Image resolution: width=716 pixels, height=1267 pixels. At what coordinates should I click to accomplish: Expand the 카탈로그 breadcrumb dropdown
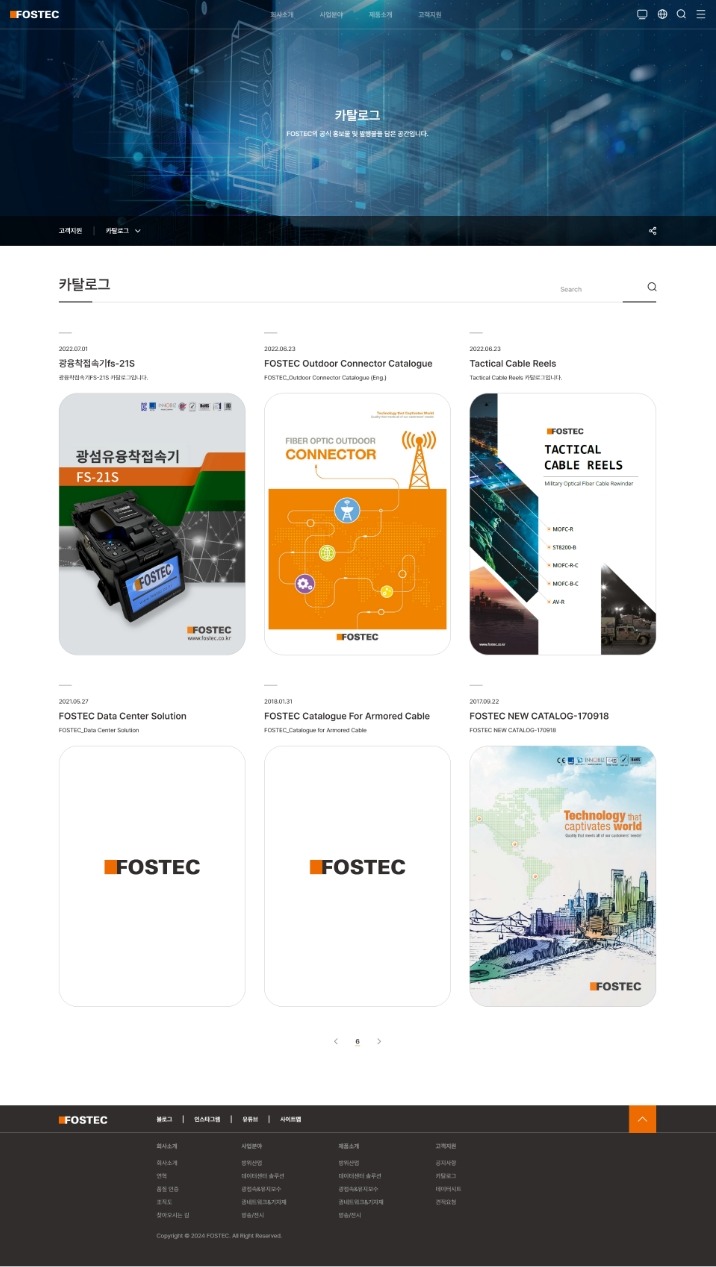(123, 231)
